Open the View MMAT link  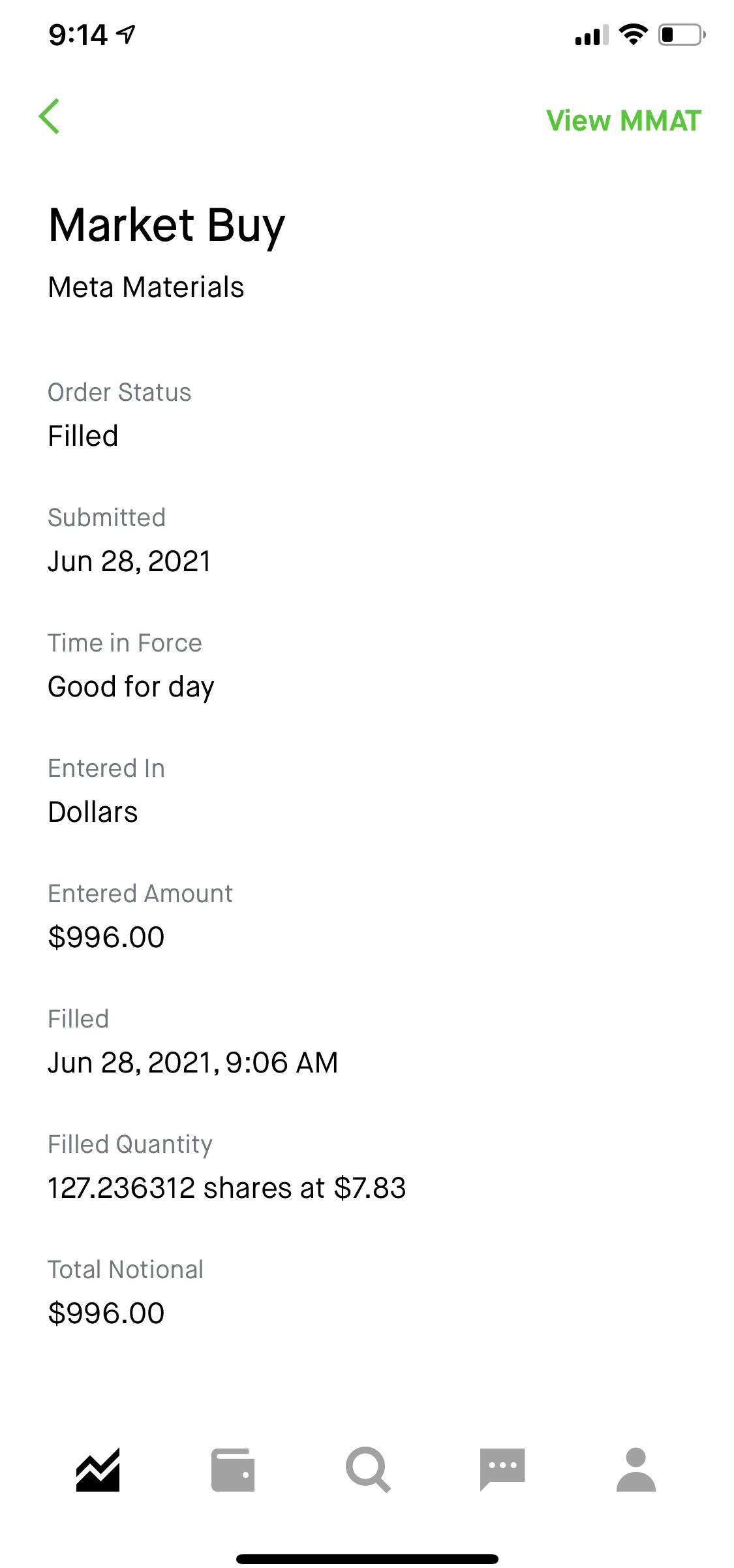click(x=623, y=121)
